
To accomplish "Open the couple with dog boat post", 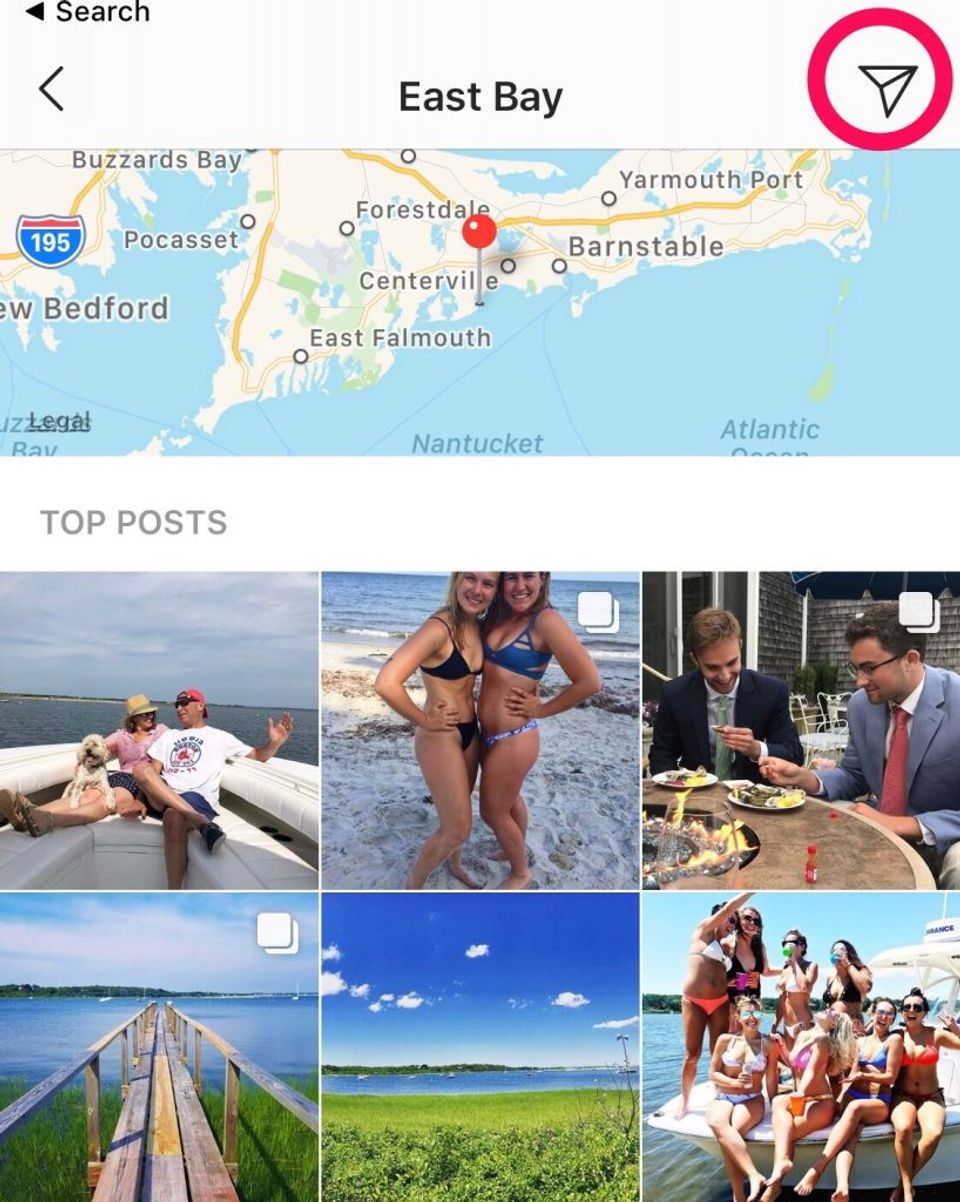I will [x=159, y=730].
